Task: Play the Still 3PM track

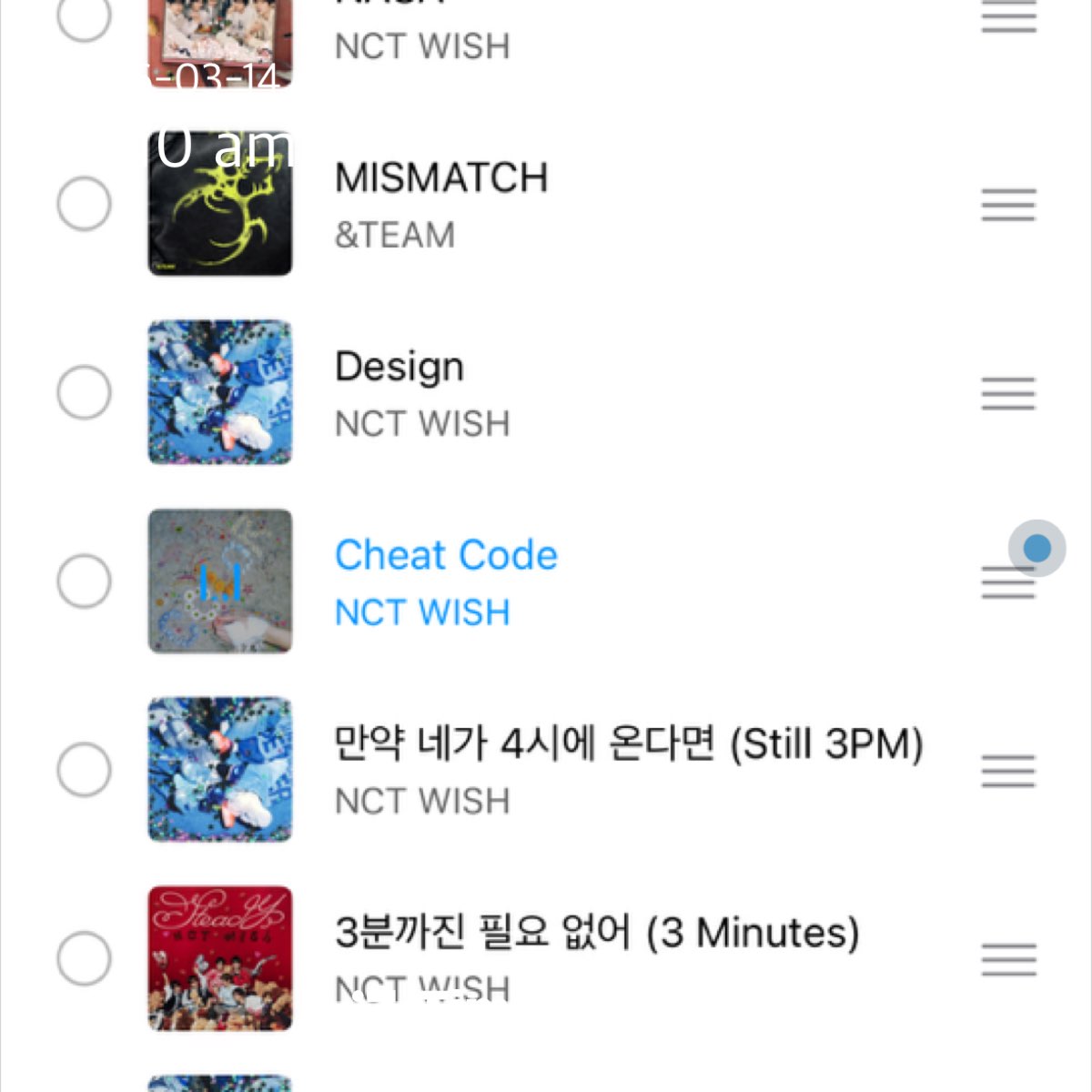Action: point(628,744)
